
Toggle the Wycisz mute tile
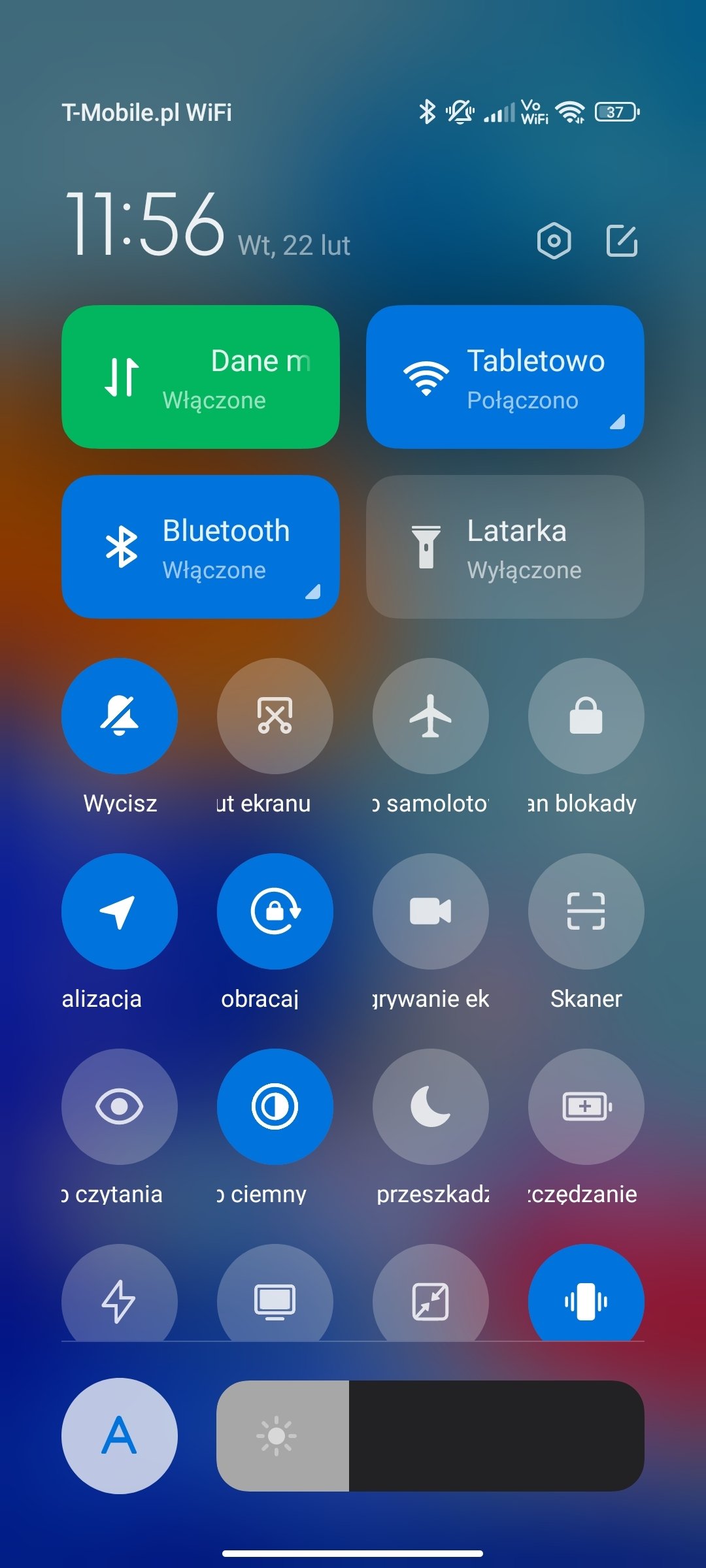click(x=120, y=716)
